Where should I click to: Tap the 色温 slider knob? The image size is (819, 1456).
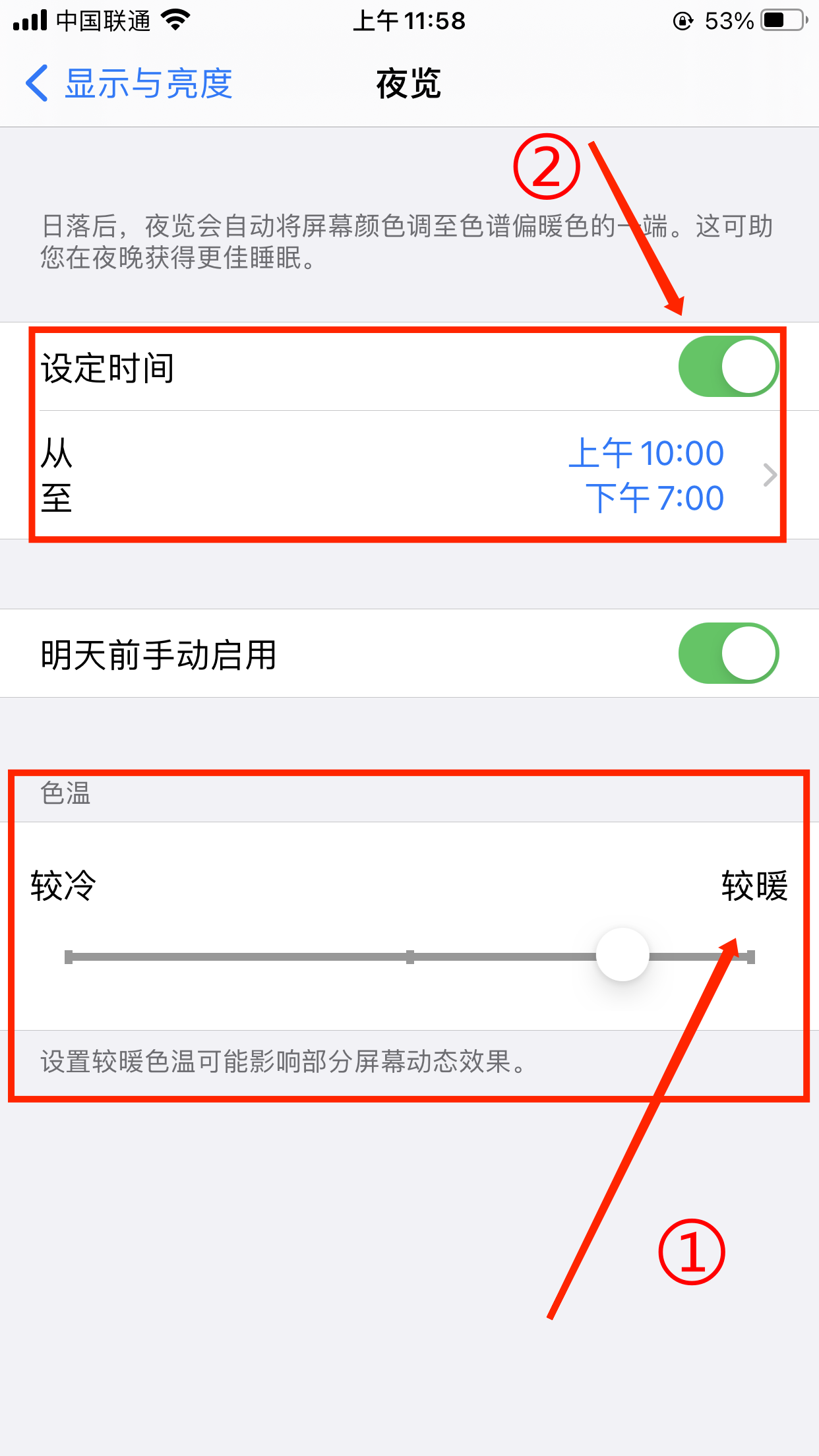click(622, 955)
